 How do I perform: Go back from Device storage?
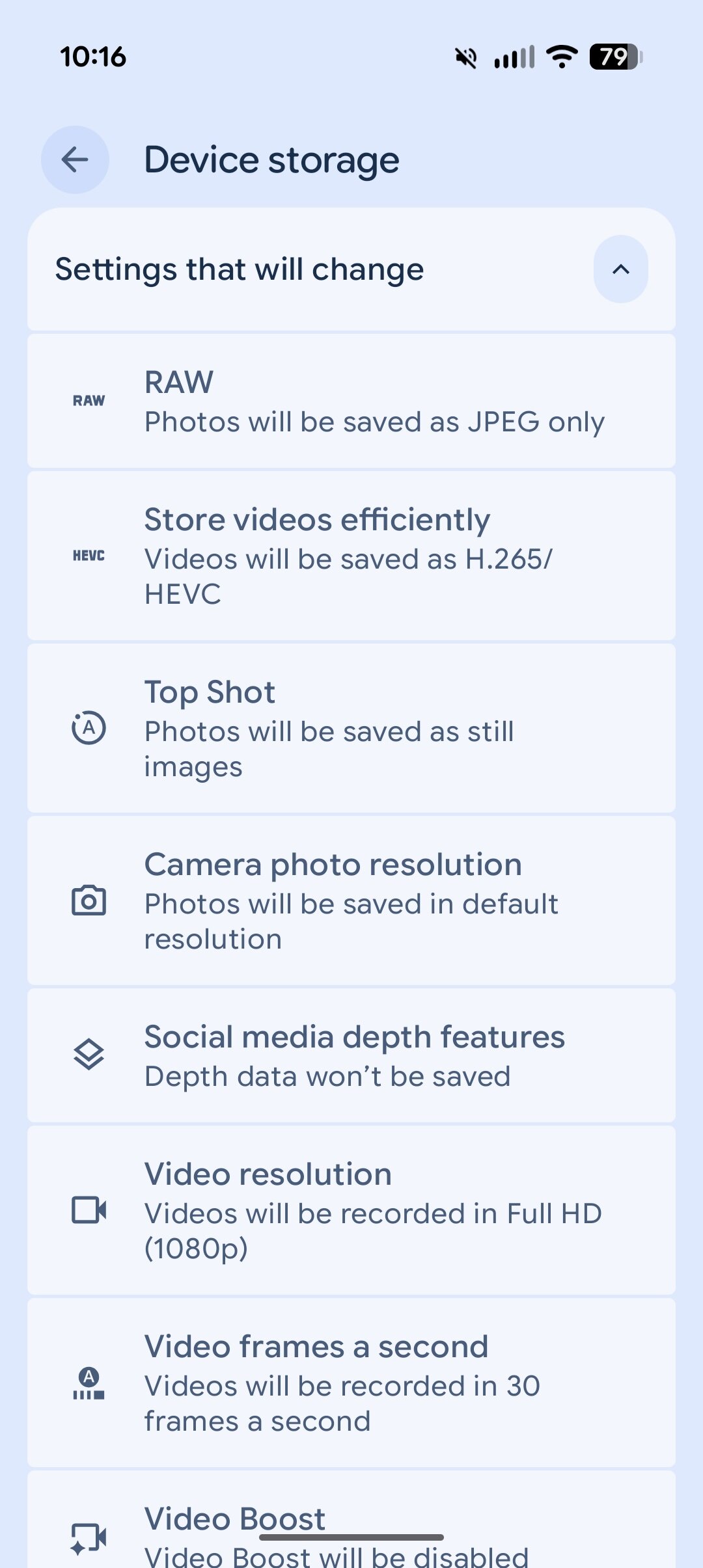pyautogui.click(x=75, y=159)
